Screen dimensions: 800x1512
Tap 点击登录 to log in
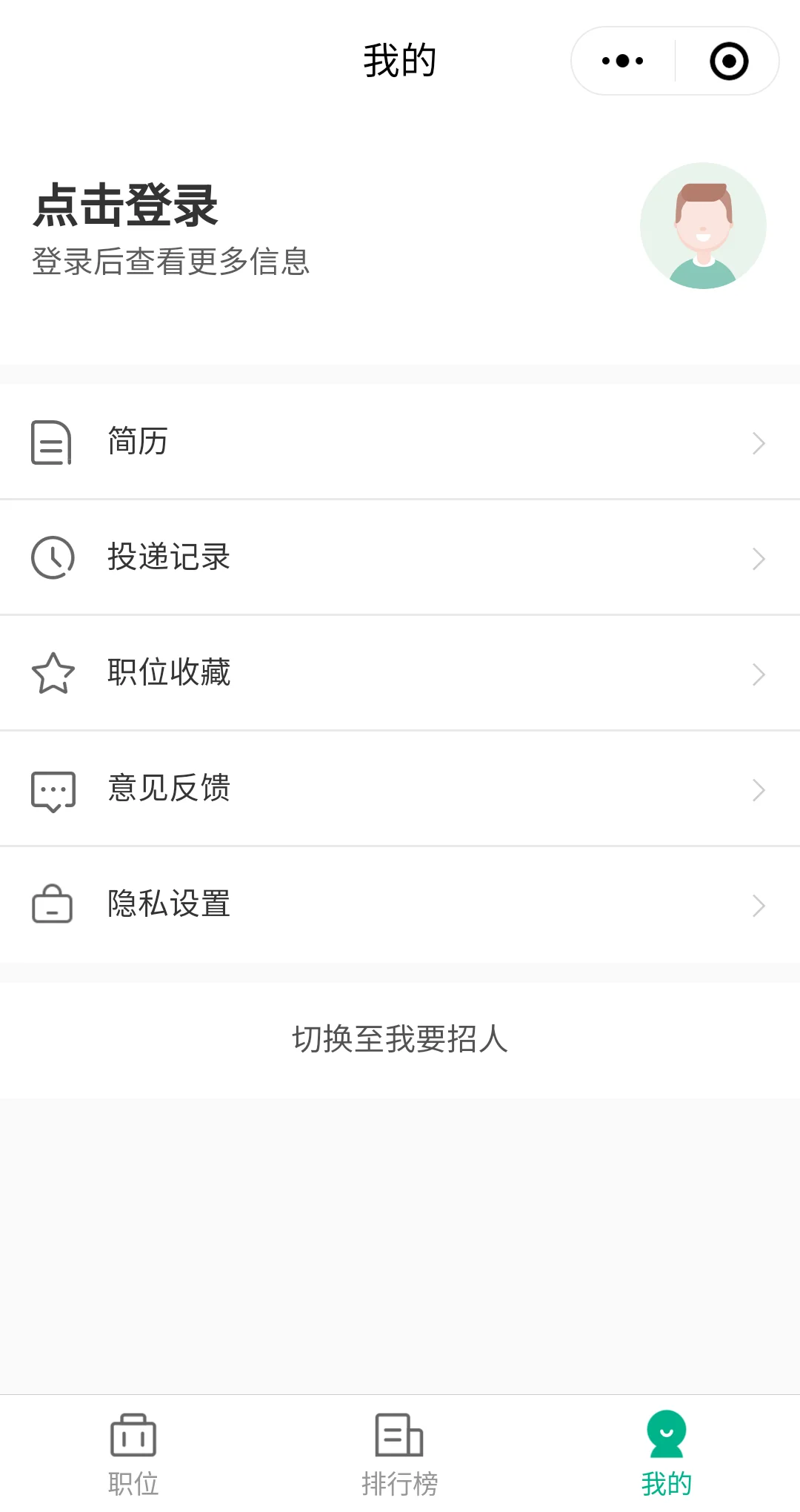point(126,205)
